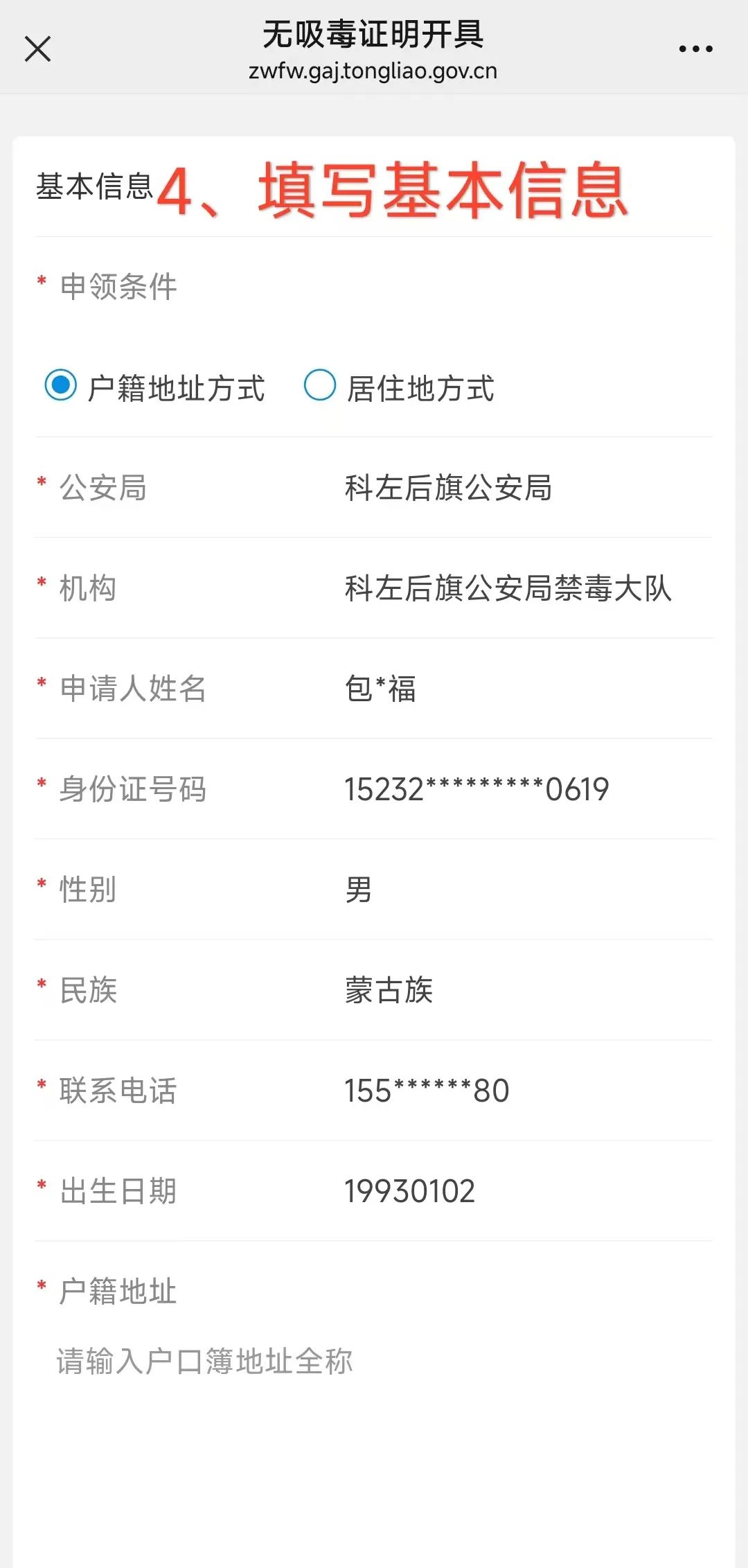Change the 性别 value 男

[359, 890]
